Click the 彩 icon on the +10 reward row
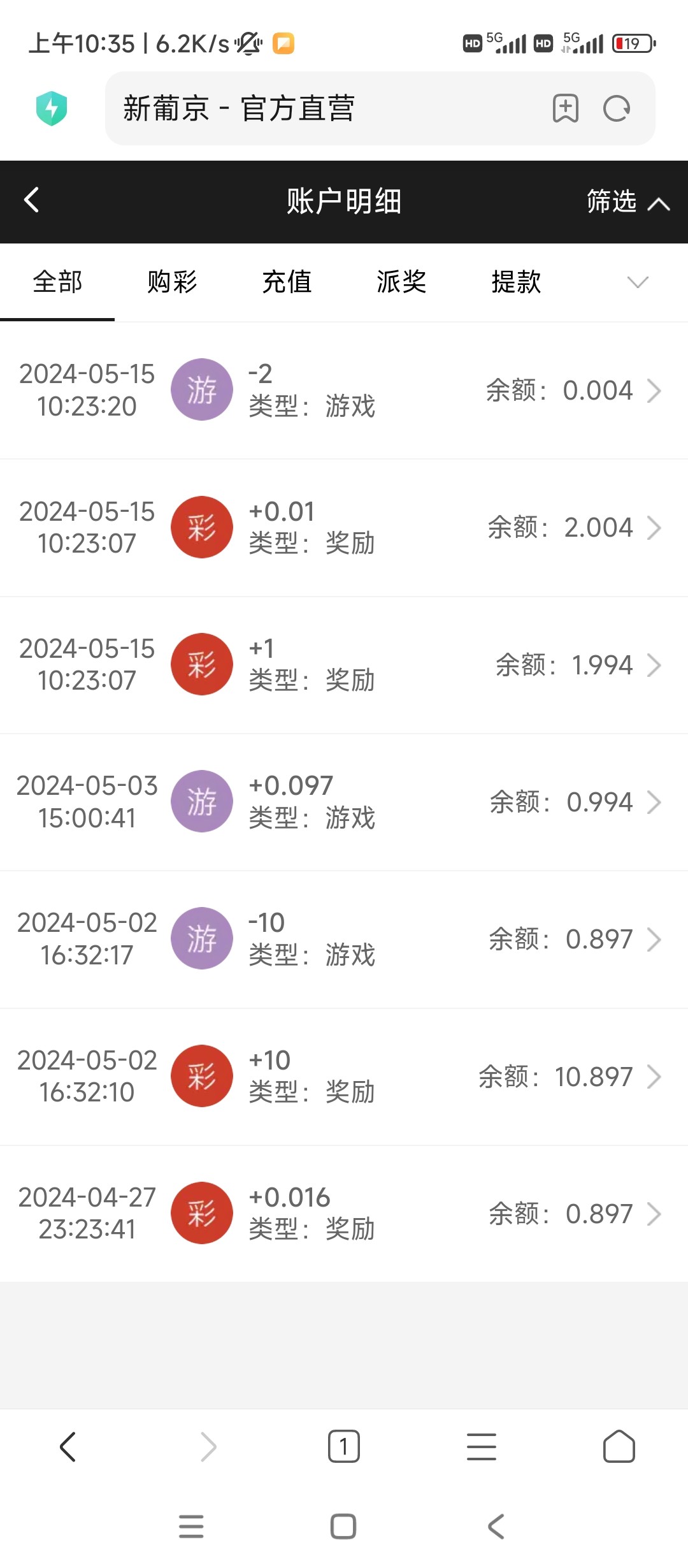The height and width of the screenshot is (1568, 688). [x=202, y=1076]
